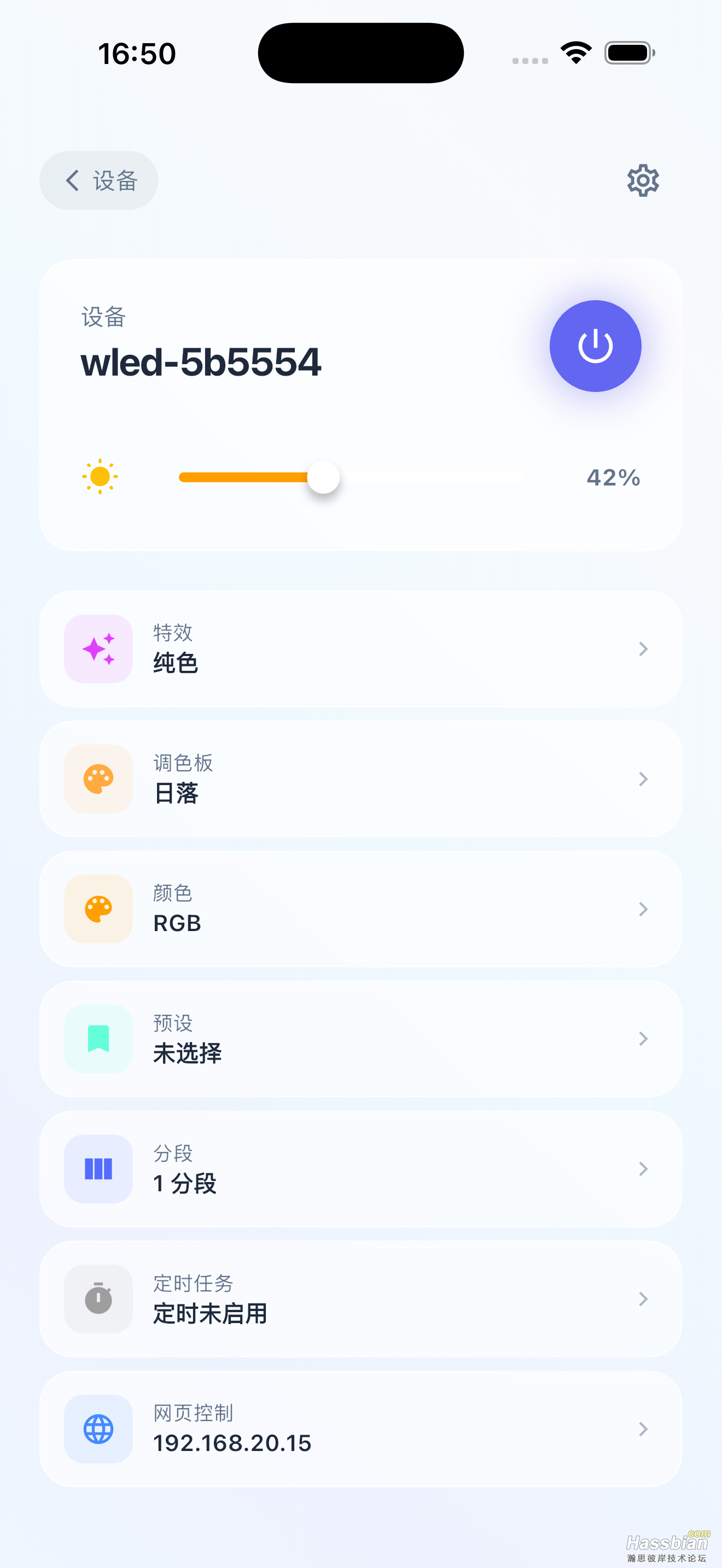Open the settings gear

click(642, 180)
